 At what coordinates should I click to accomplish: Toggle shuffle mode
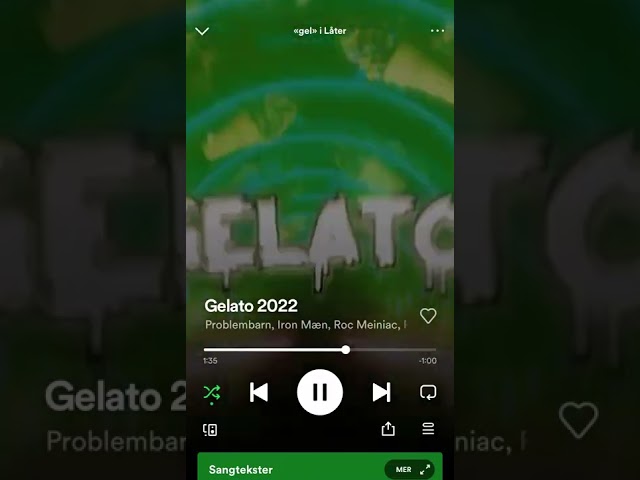click(x=211, y=392)
